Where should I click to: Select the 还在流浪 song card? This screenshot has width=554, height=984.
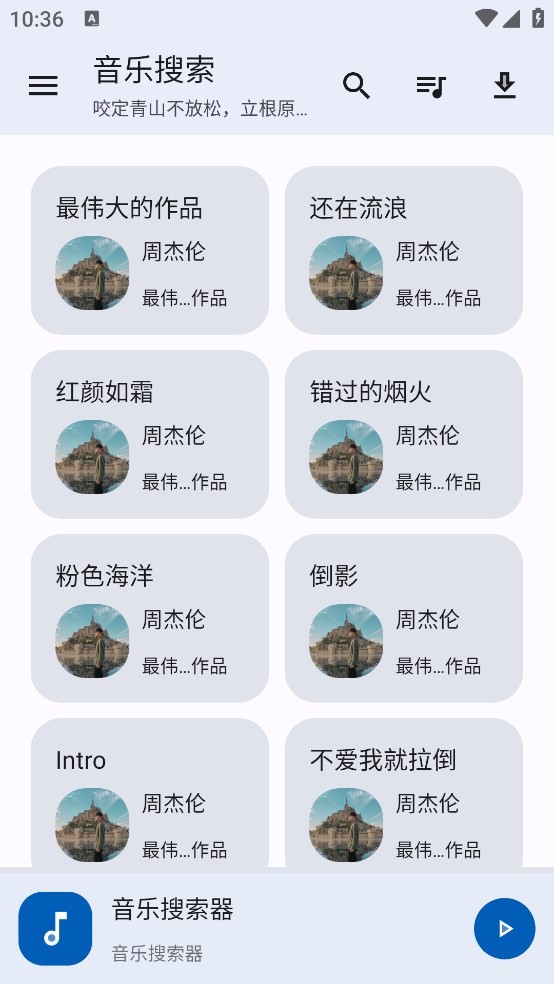(x=403, y=250)
